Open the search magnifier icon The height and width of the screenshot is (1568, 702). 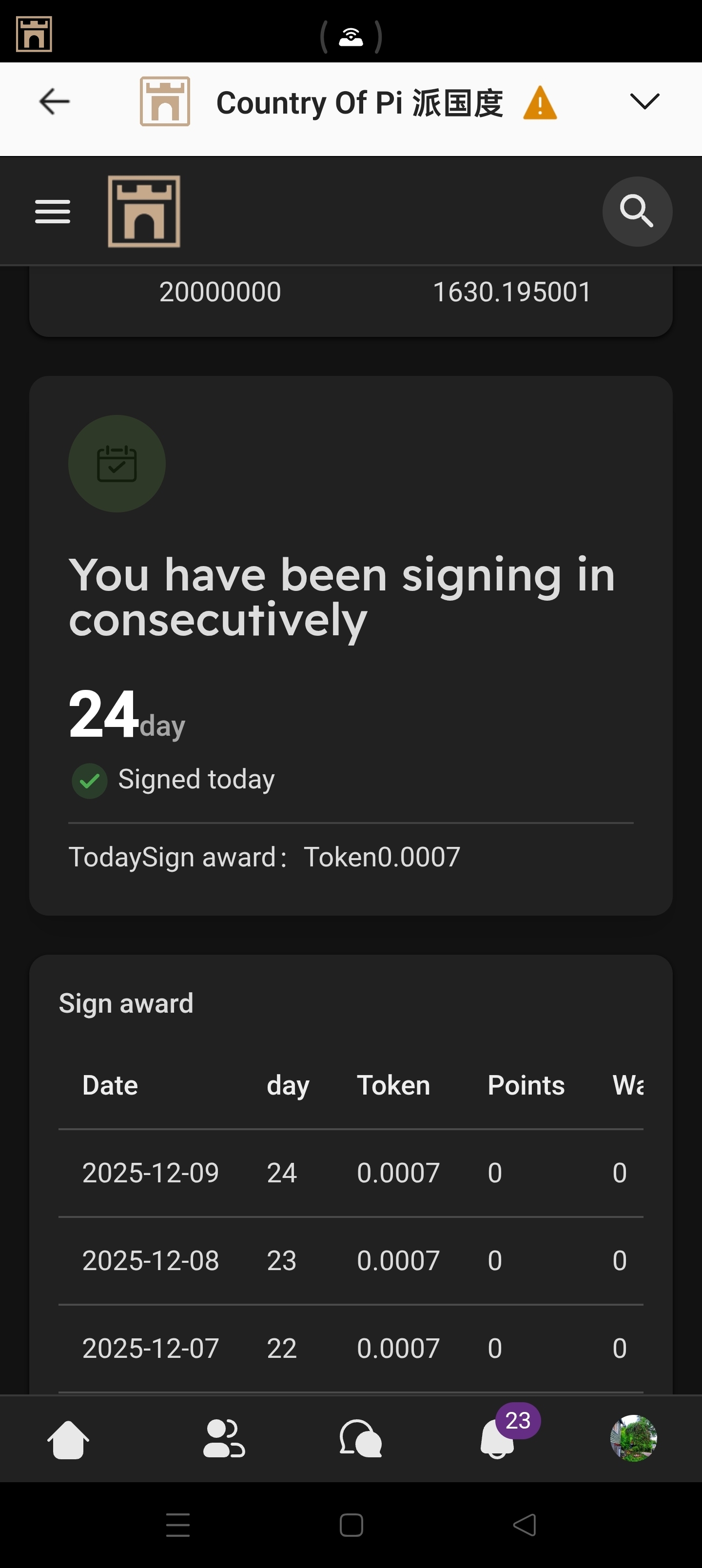(x=637, y=212)
